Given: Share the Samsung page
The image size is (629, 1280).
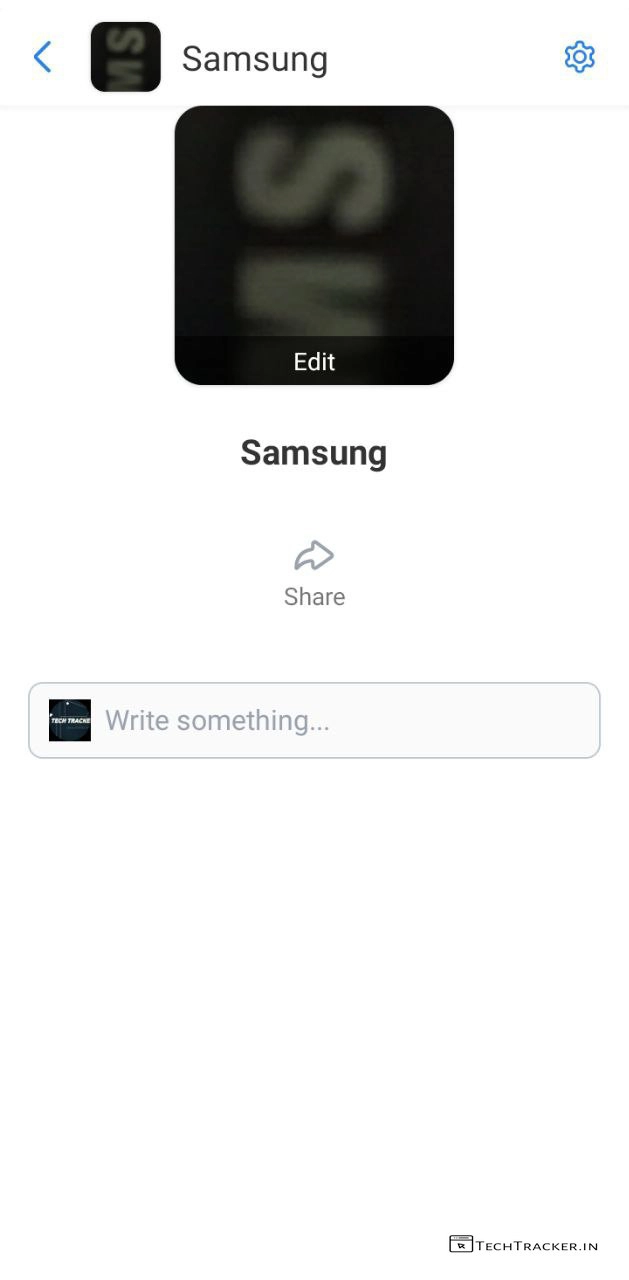Looking at the screenshot, I should pos(314,573).
